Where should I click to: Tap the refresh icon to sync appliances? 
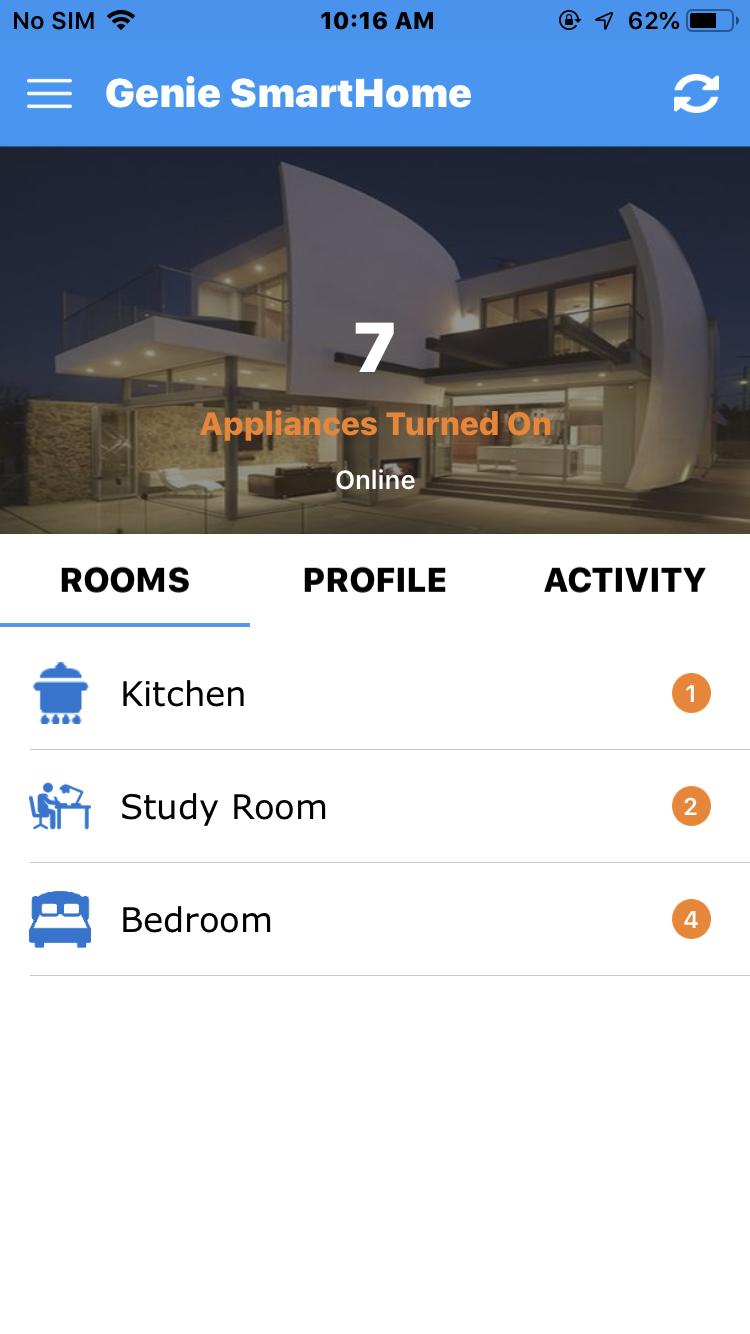[697, 93]
